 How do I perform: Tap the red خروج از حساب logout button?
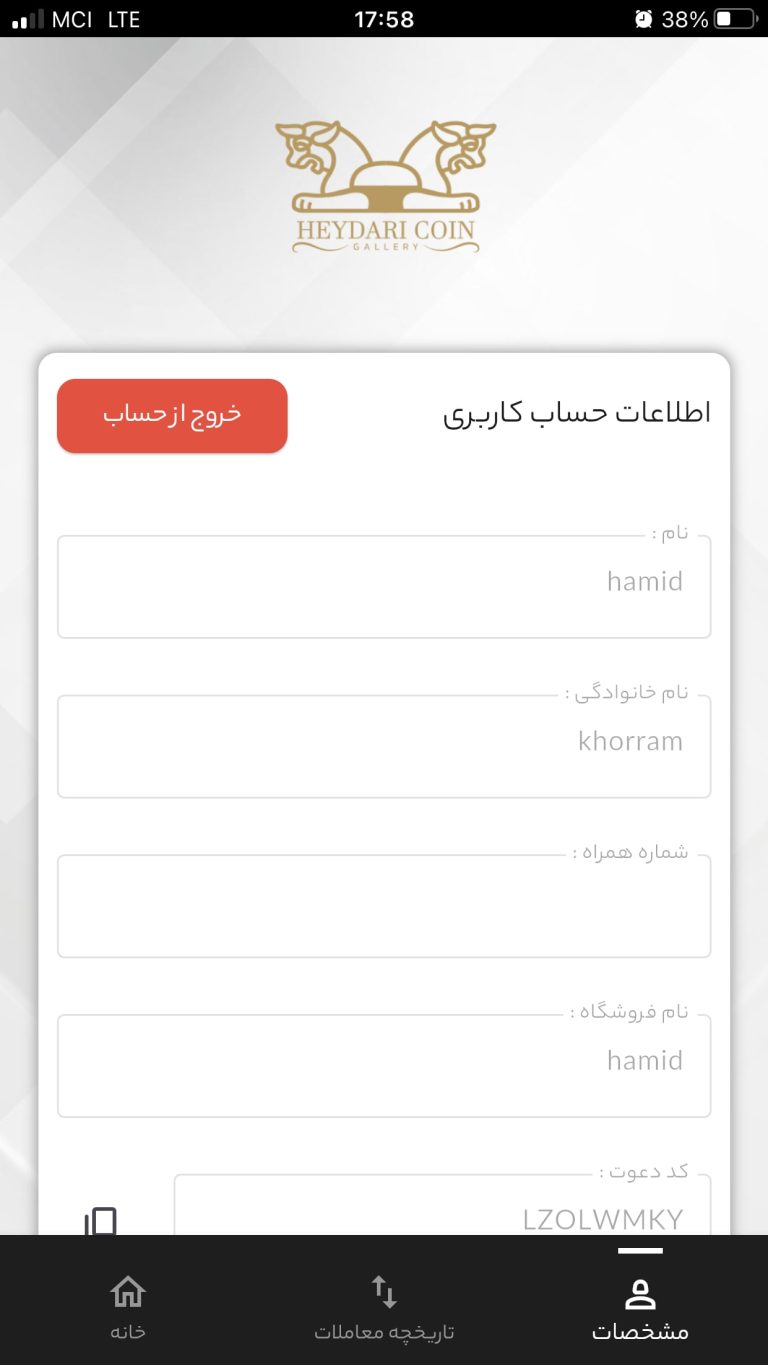pos(172,416)
